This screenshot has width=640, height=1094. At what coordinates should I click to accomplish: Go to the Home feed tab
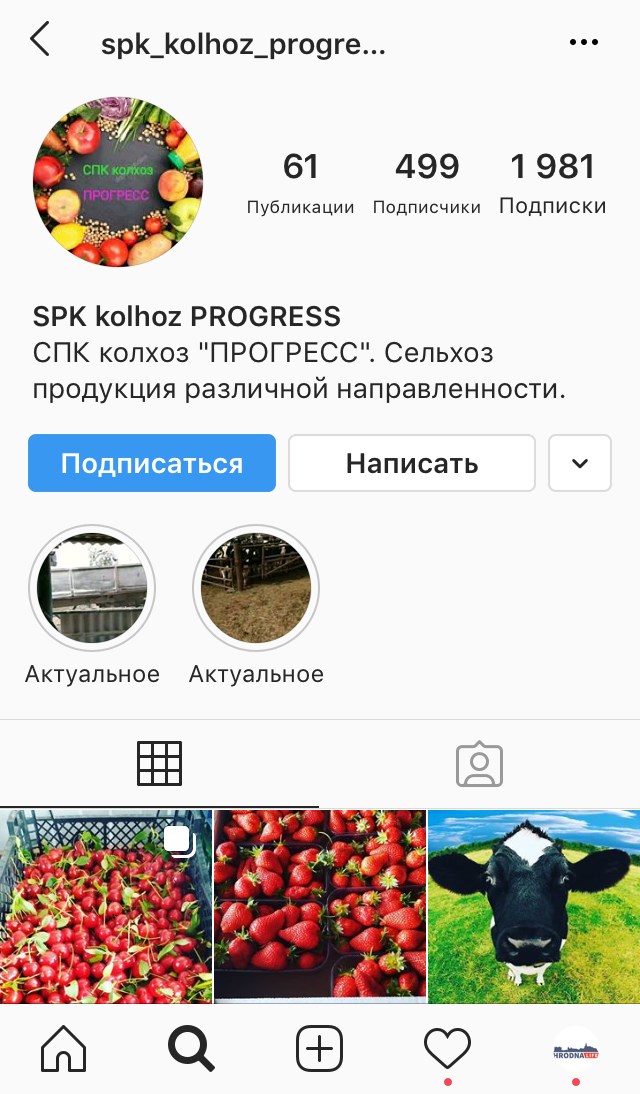click(x=63, y=1050)
